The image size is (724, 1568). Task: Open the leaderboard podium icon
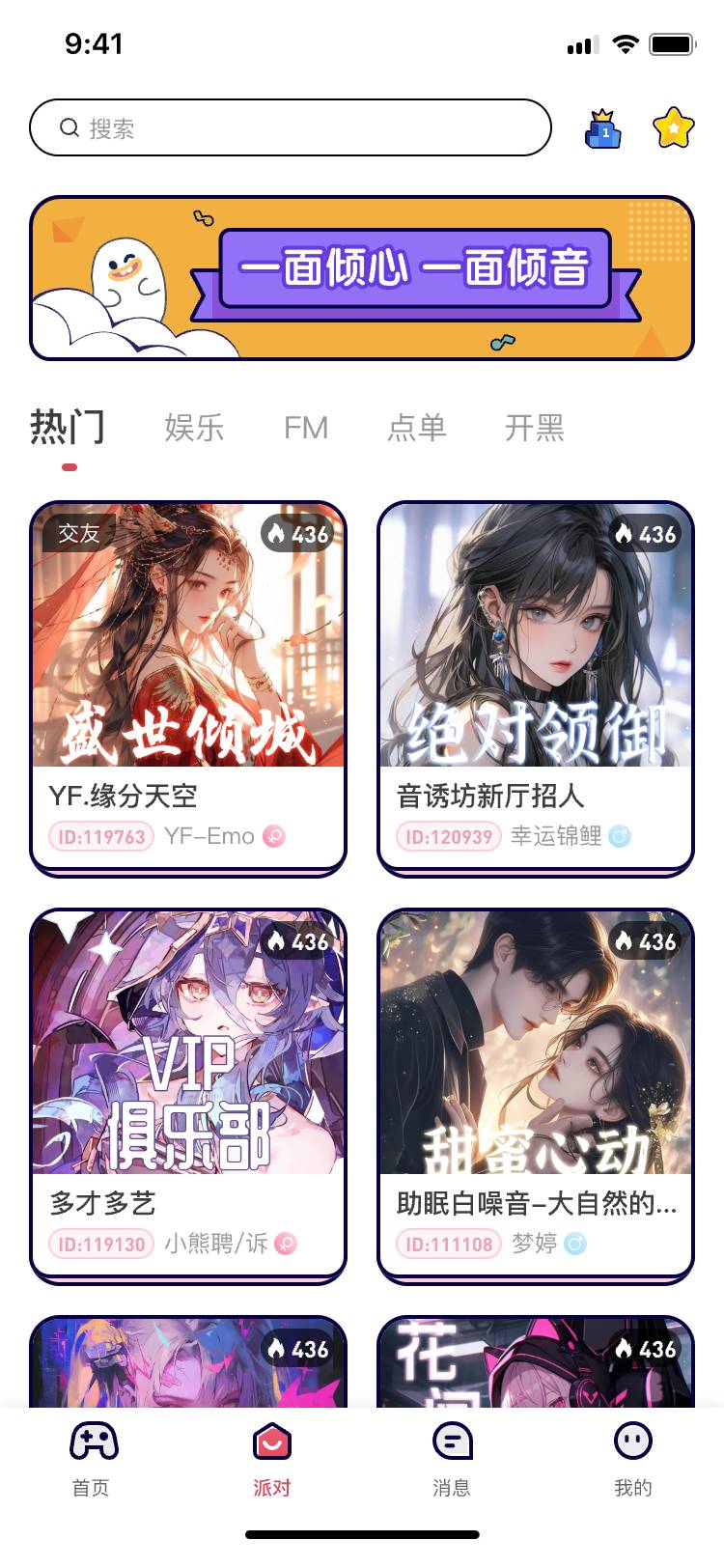click(x=602, y=126)
